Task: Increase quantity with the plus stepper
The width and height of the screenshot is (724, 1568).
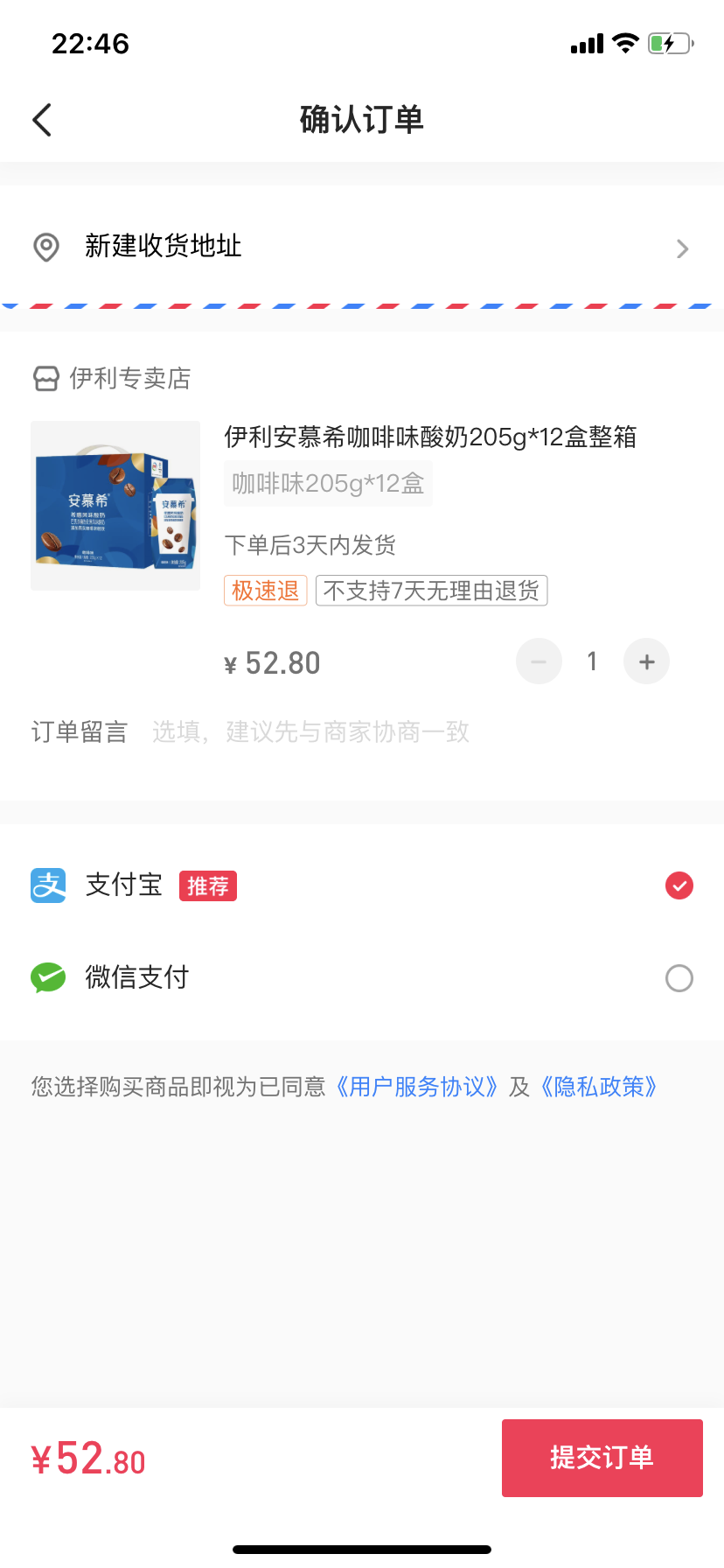Action: 646,661
